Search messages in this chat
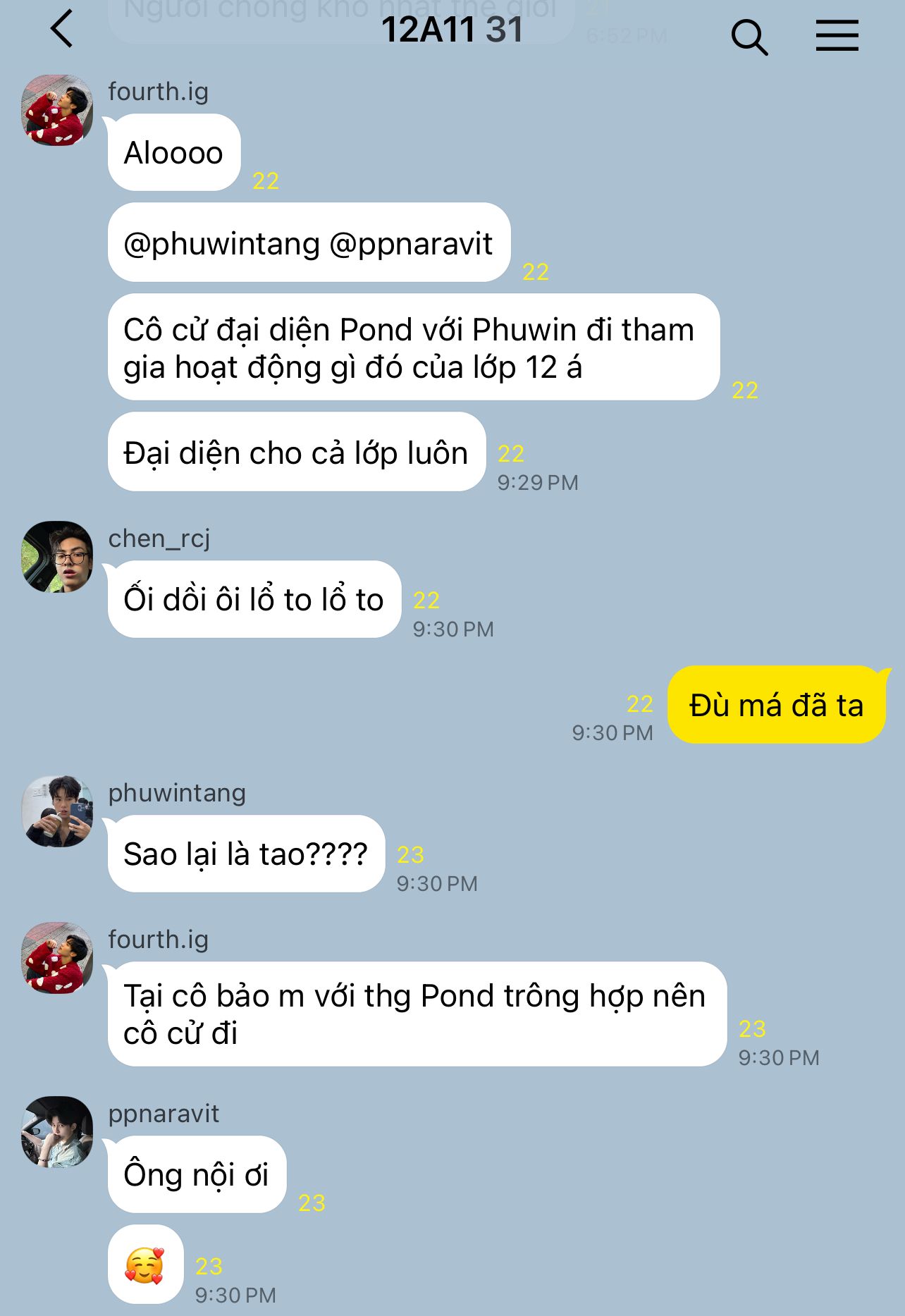The image size is (905, 1316). tap(749, 36)
